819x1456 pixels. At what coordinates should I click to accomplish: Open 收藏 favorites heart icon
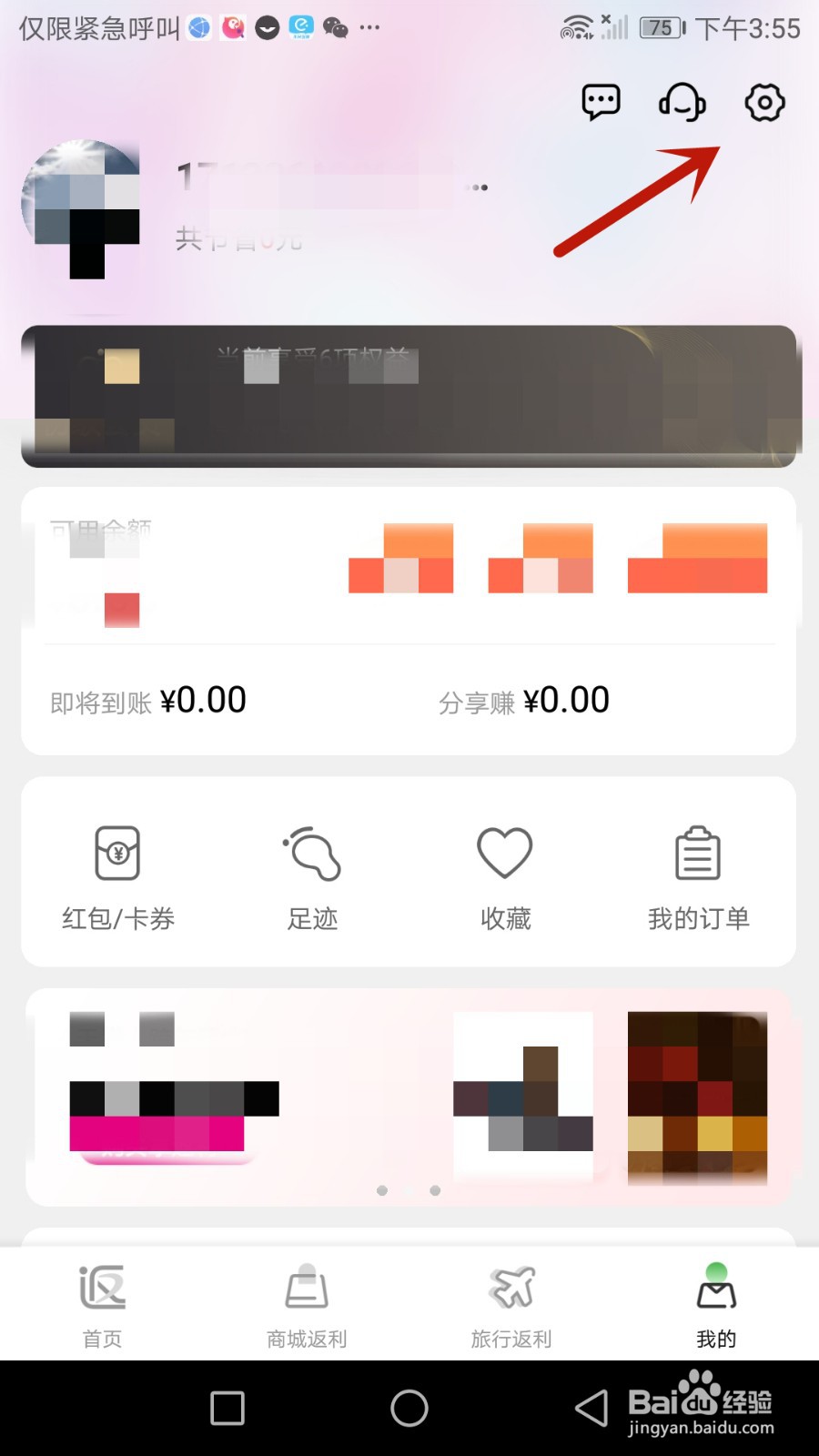point(503,853)
